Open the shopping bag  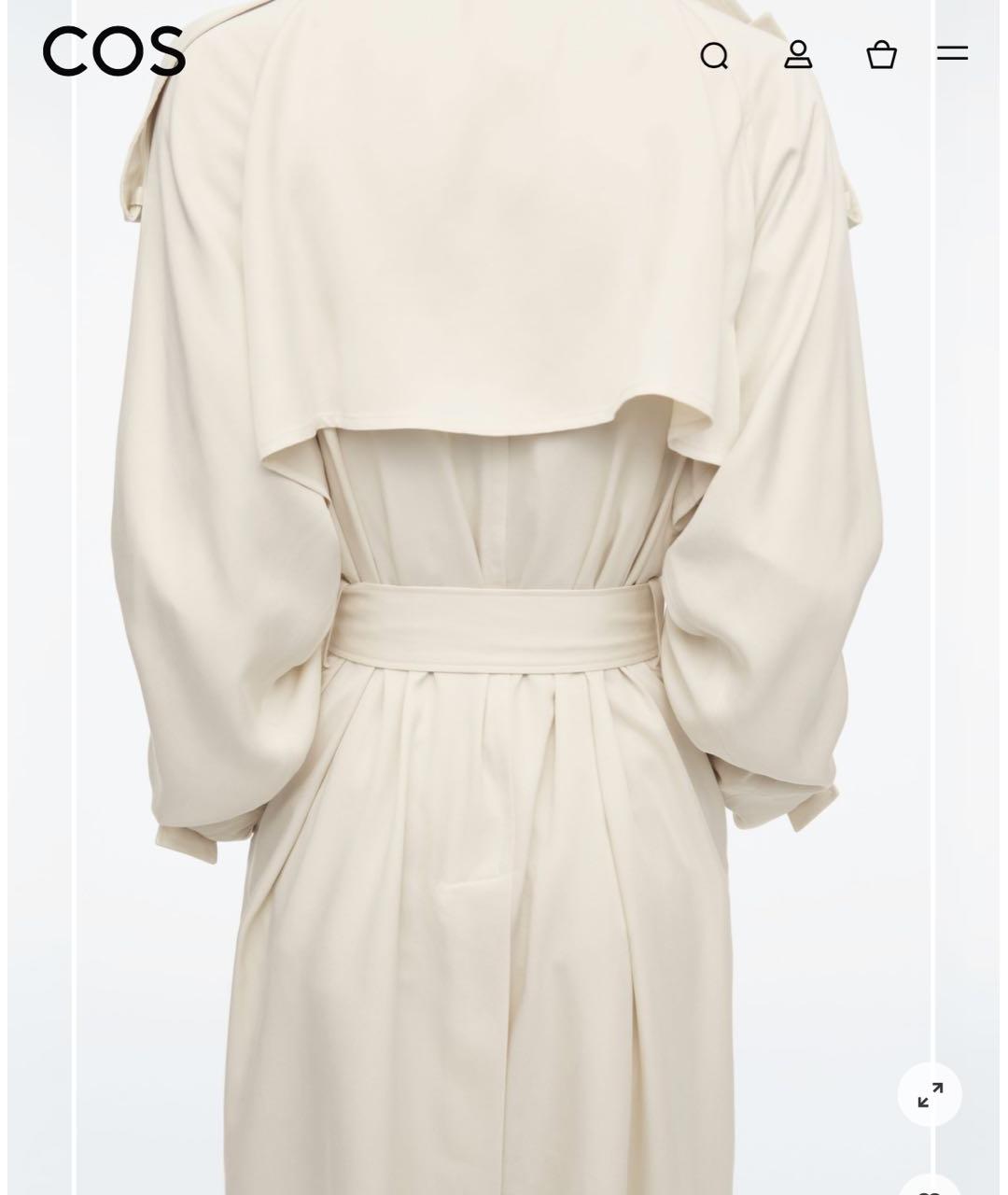pos(881,55)
